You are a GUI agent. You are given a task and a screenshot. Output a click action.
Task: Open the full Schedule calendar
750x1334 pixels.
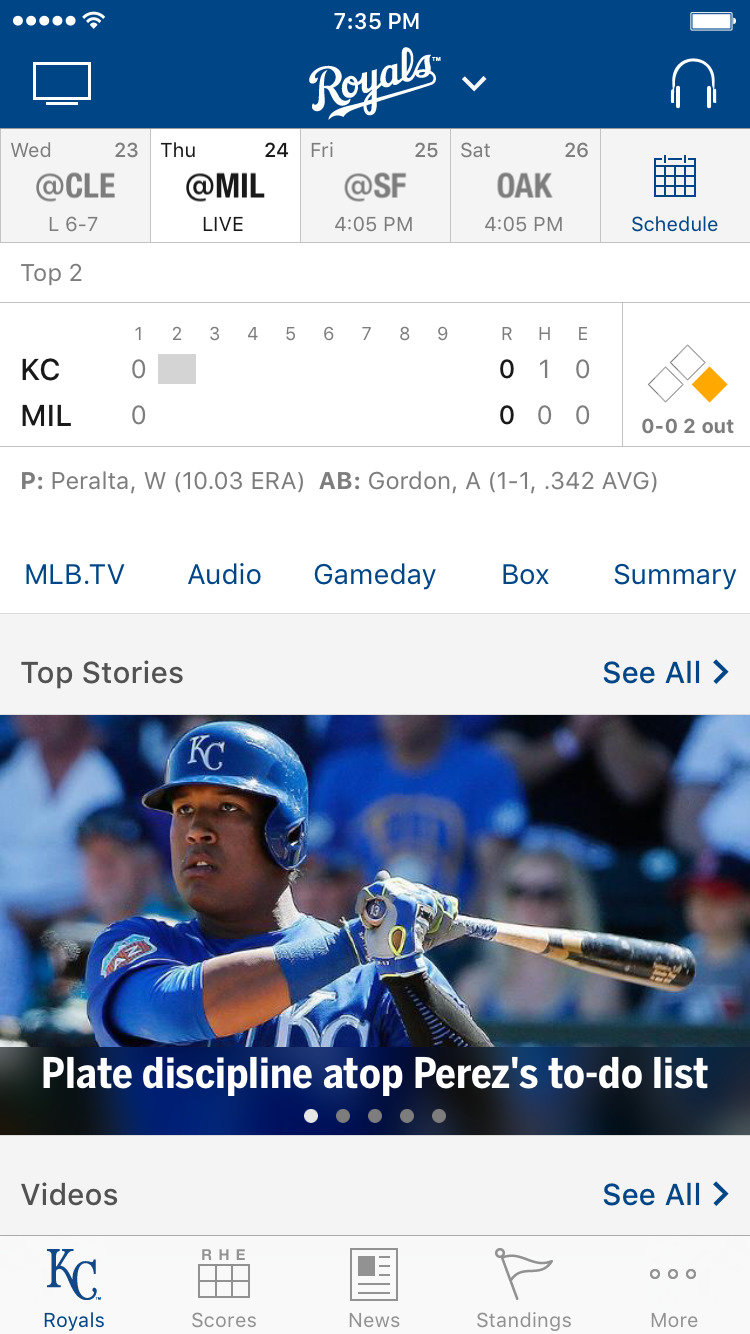click(675, 194)
